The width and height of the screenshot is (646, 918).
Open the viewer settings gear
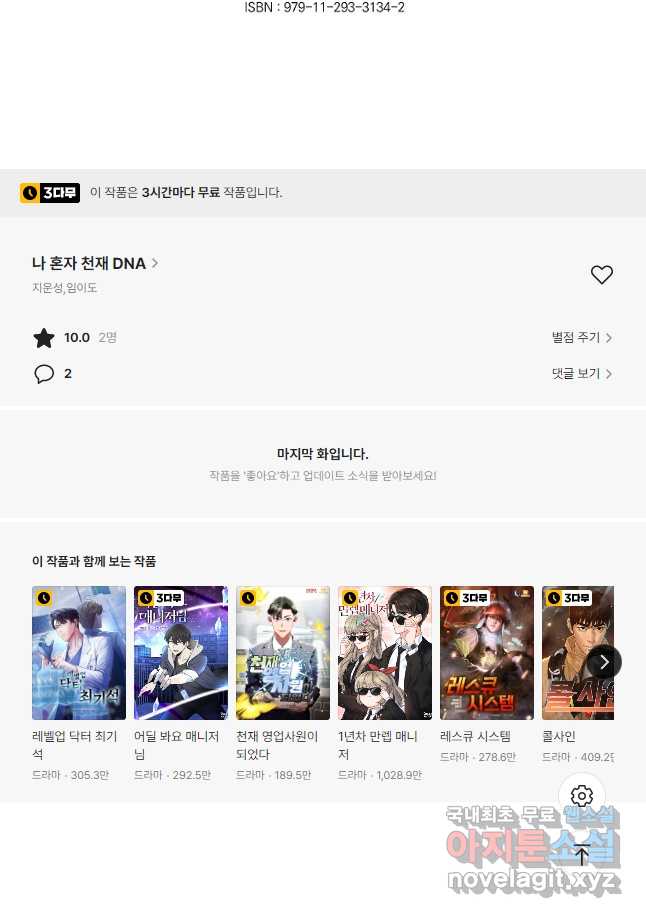coord(582,796)
